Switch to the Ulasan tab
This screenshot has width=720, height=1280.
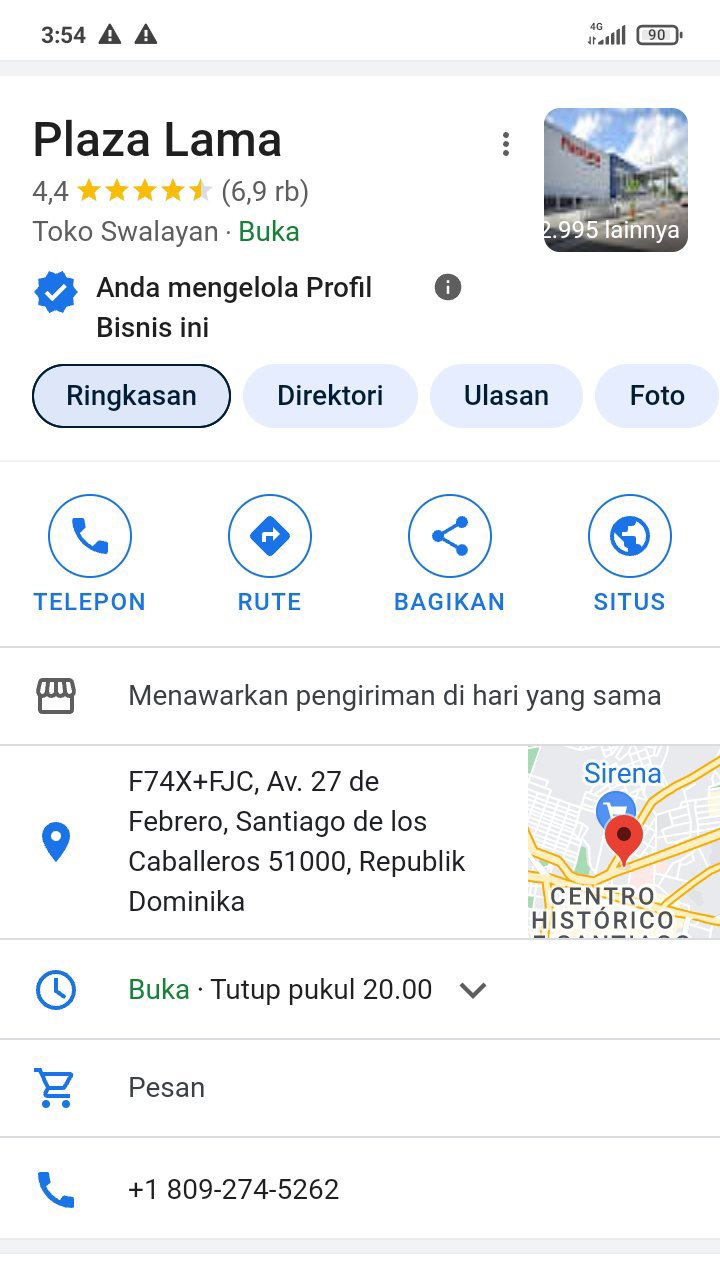coord(506,396)
